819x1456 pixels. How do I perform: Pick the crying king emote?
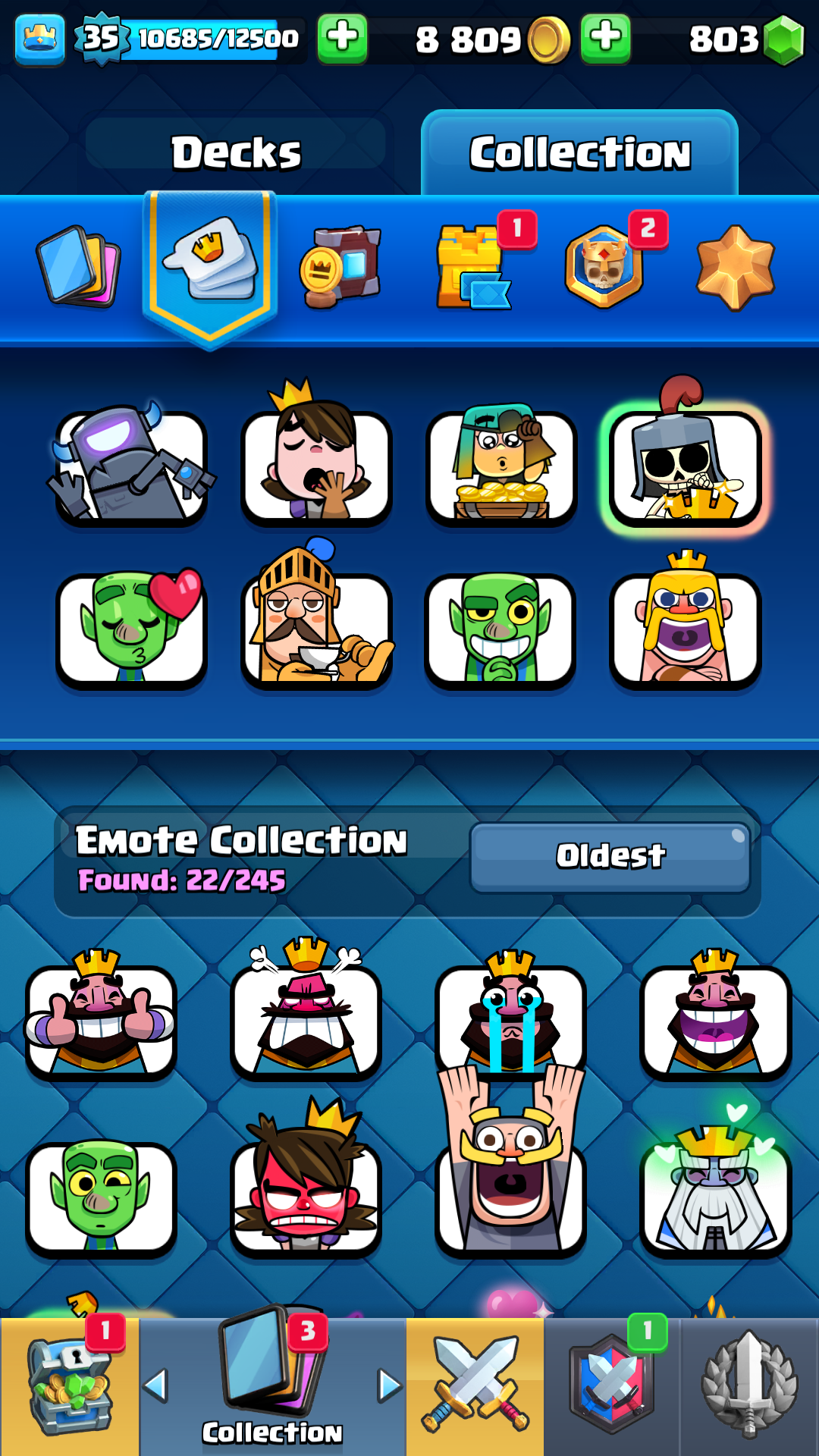(x=510, y=1015)
